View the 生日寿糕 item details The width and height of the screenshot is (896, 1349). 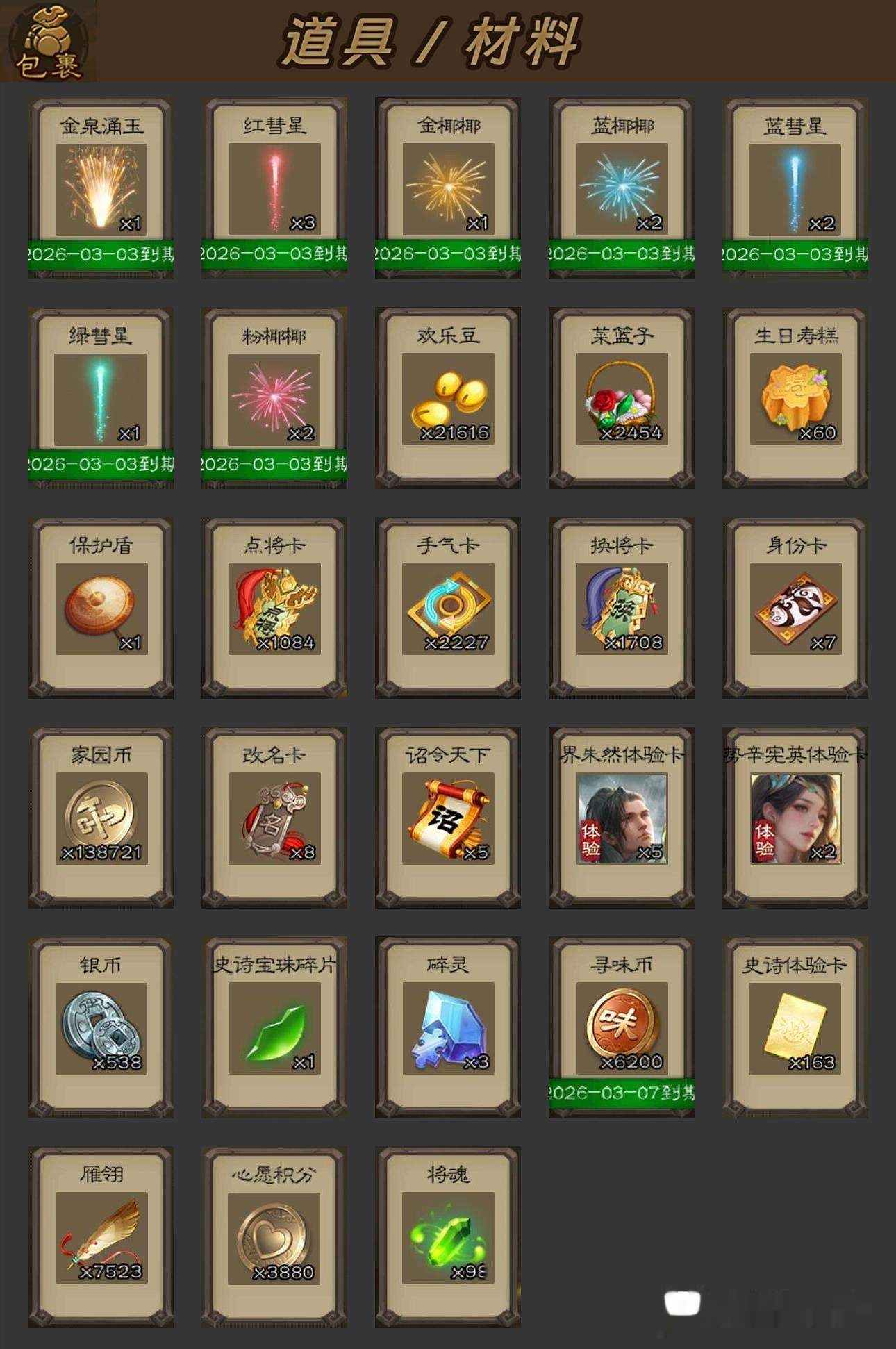tap(795, 399)
